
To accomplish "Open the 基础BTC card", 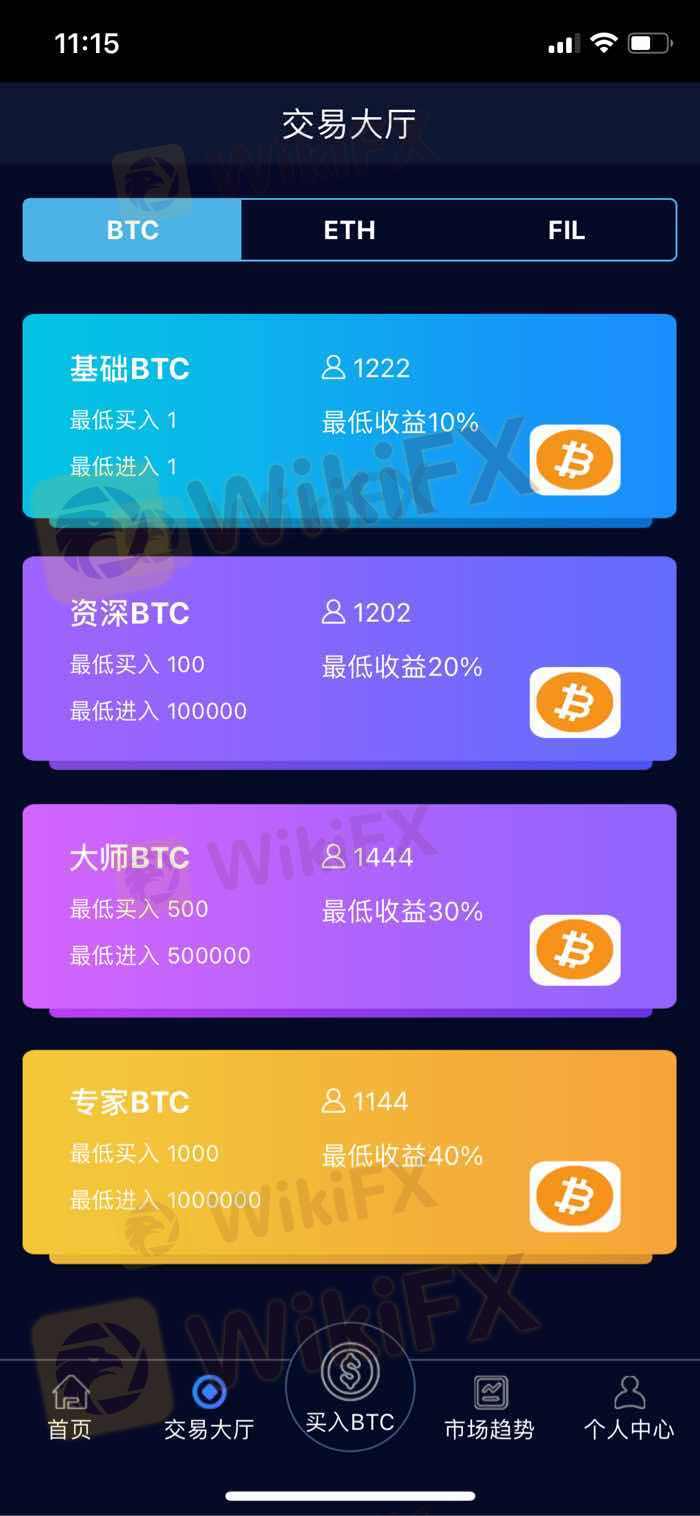I will click(x=350, y=416).
